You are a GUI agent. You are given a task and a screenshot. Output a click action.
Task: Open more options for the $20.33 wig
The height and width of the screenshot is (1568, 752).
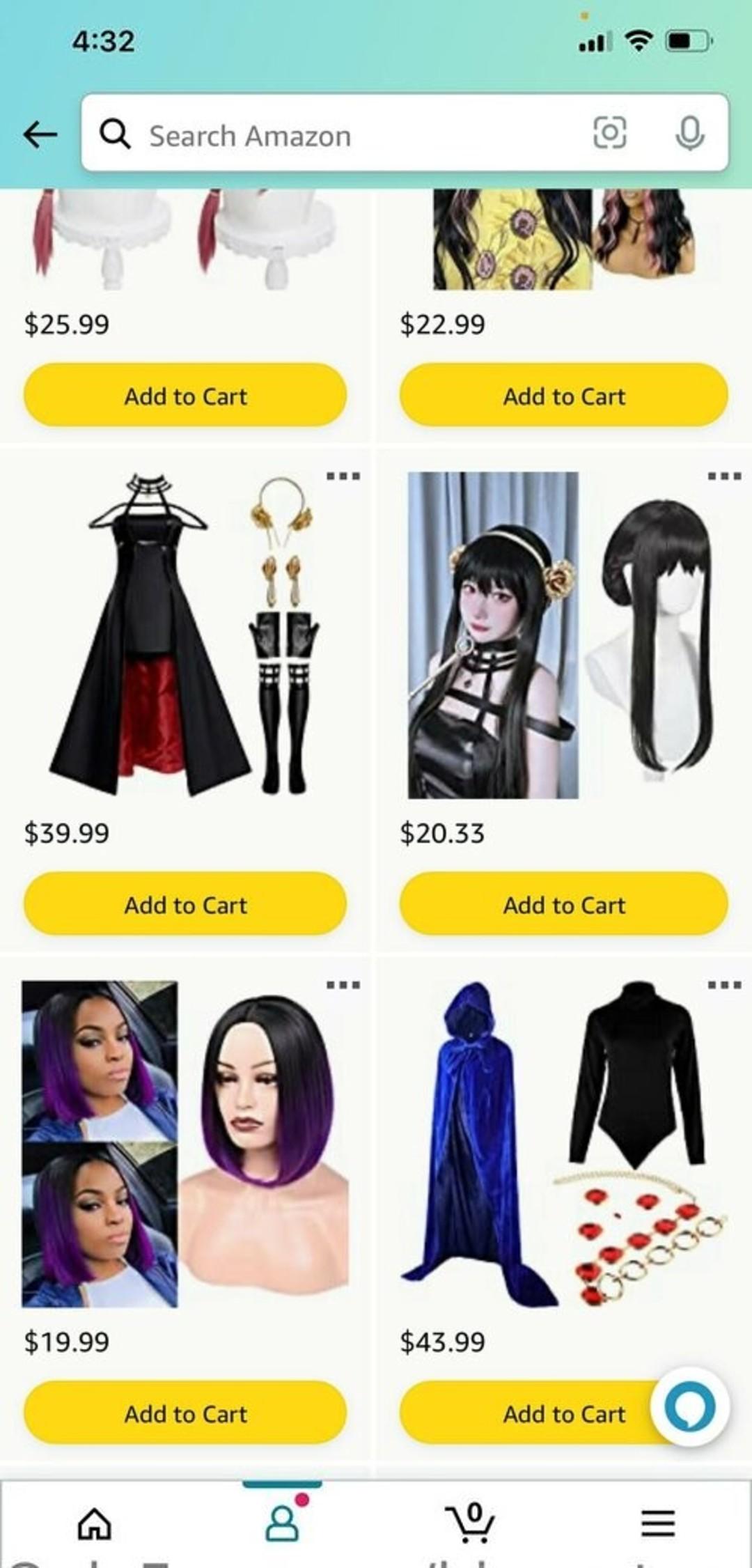tap(724, 476)
